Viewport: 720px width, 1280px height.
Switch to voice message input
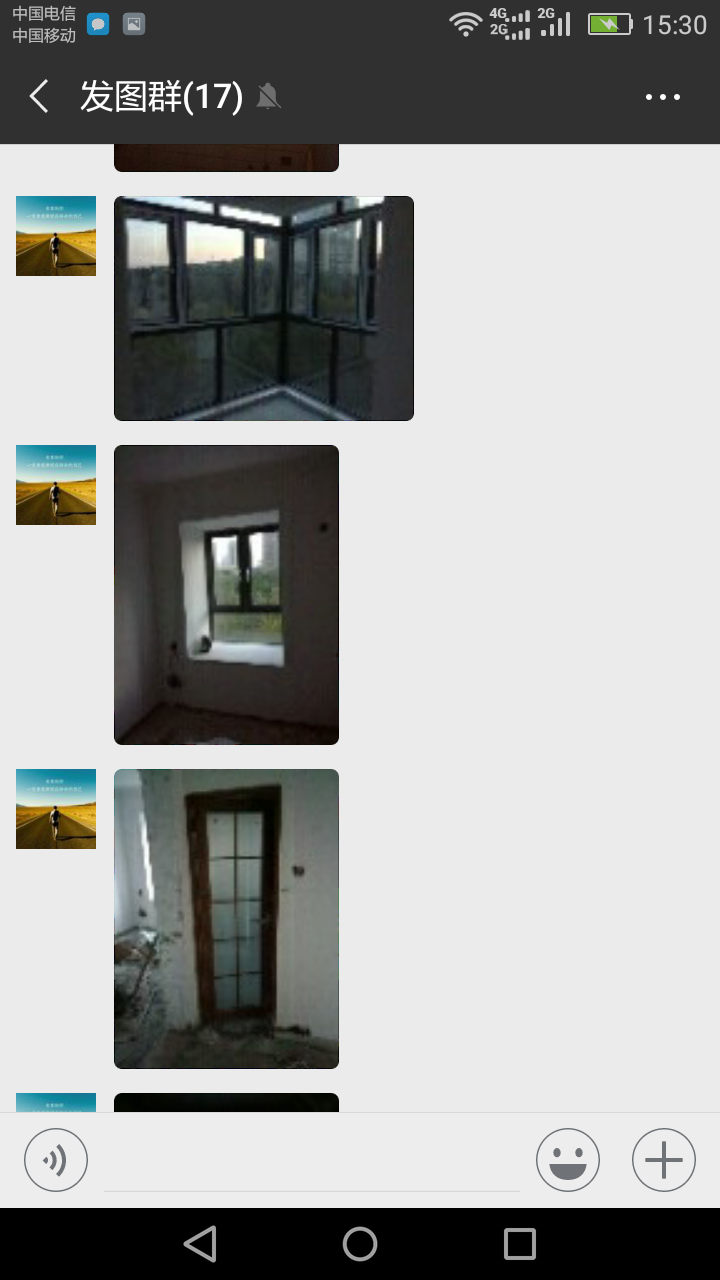pyautogui.click(x=56, y=1160)
